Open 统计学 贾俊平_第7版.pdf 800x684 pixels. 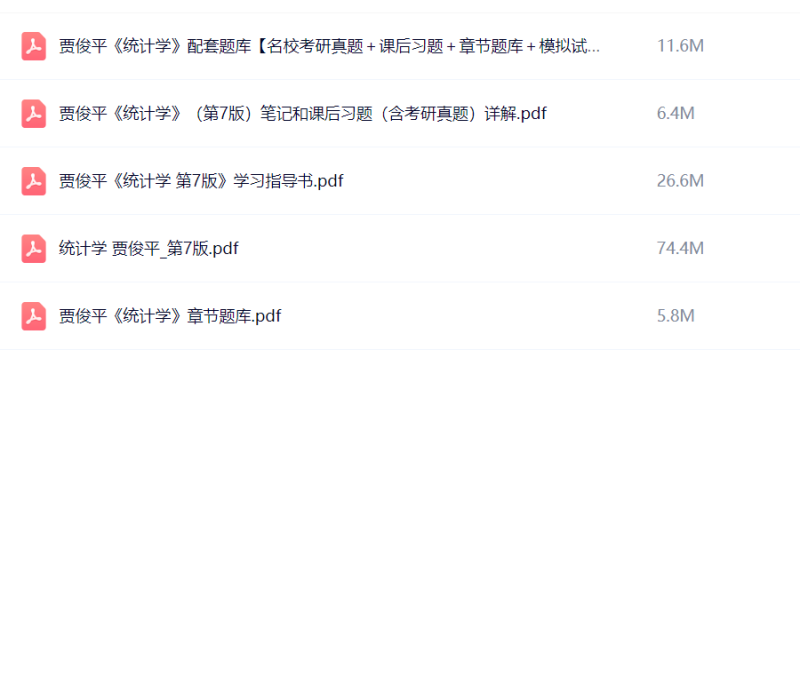pyautogui.click(x=148, y=248)
